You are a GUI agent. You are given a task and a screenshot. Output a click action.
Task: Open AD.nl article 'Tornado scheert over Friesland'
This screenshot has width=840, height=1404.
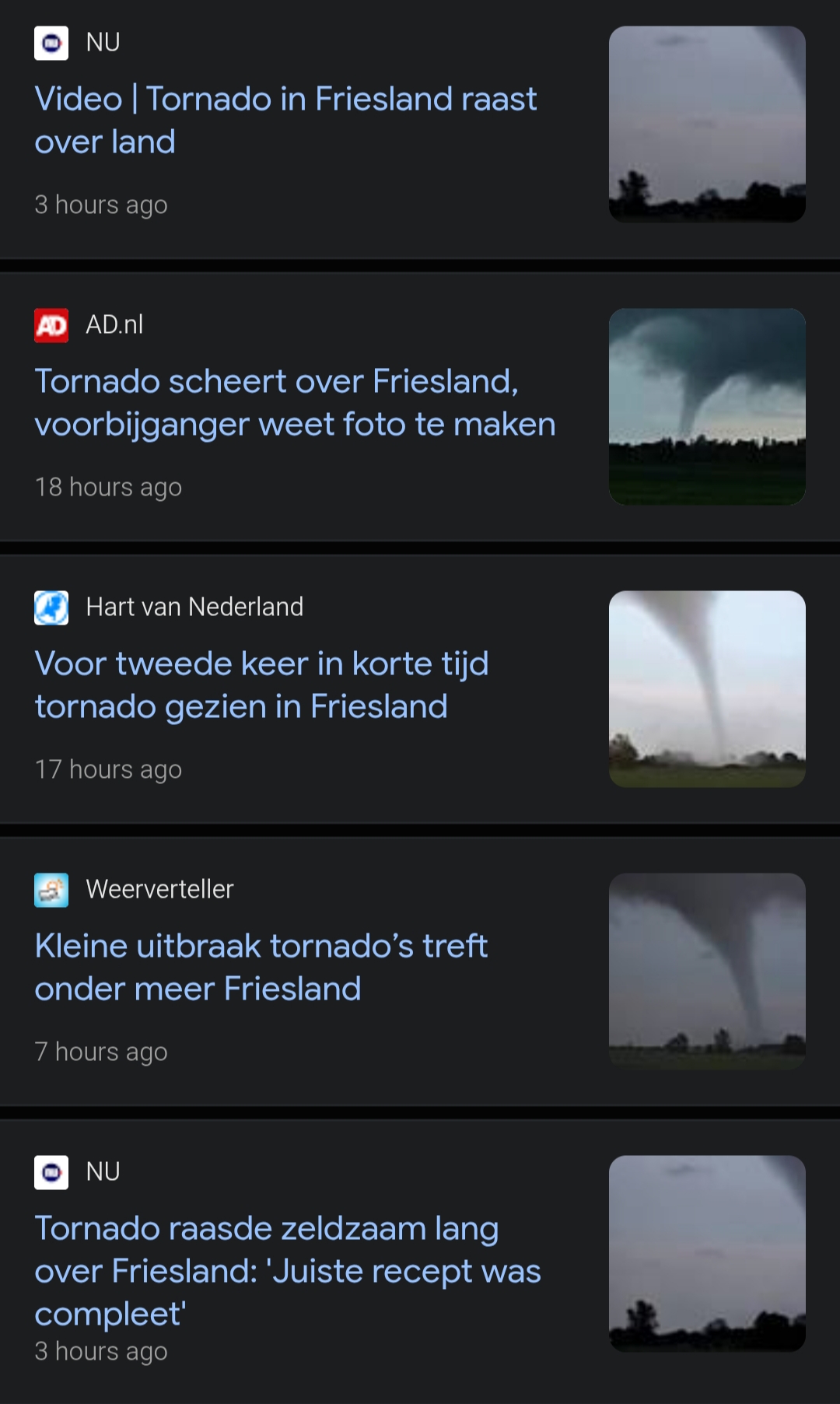coord(295,403)
